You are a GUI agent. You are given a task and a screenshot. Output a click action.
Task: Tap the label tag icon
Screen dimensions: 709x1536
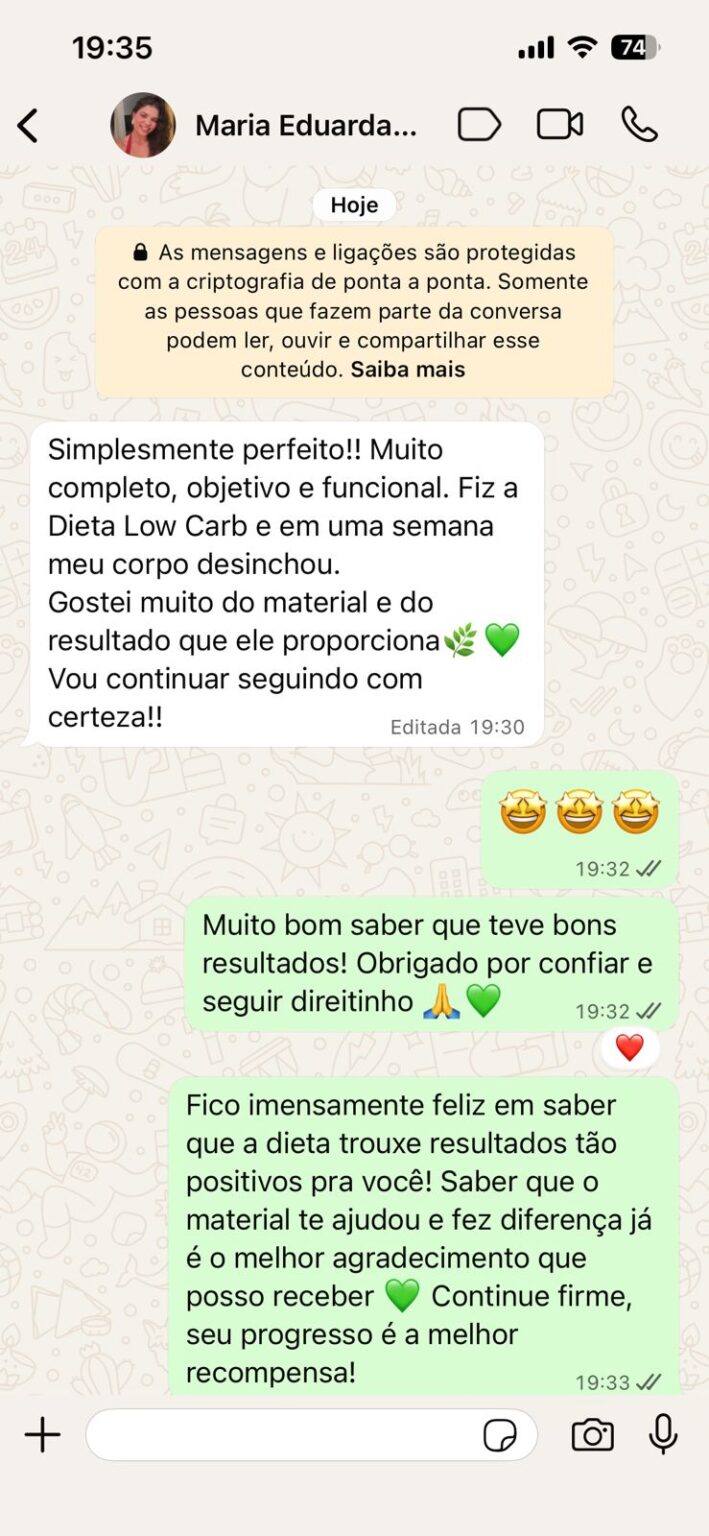pyautogui.click(x=479, y=125)
